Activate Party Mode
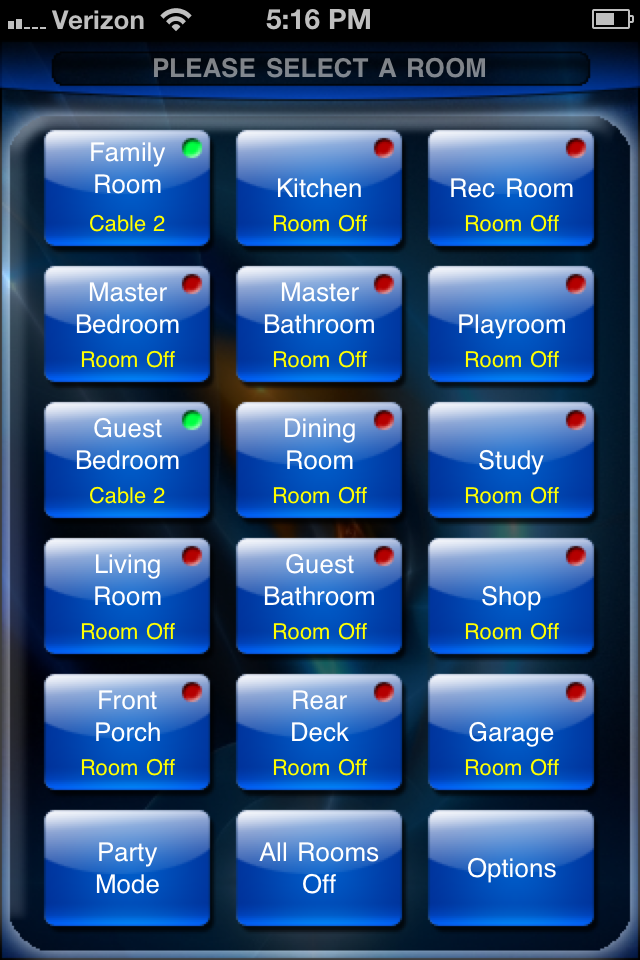Image resolution: width=640 pixels, height=960 pixels. pos(127,867)
